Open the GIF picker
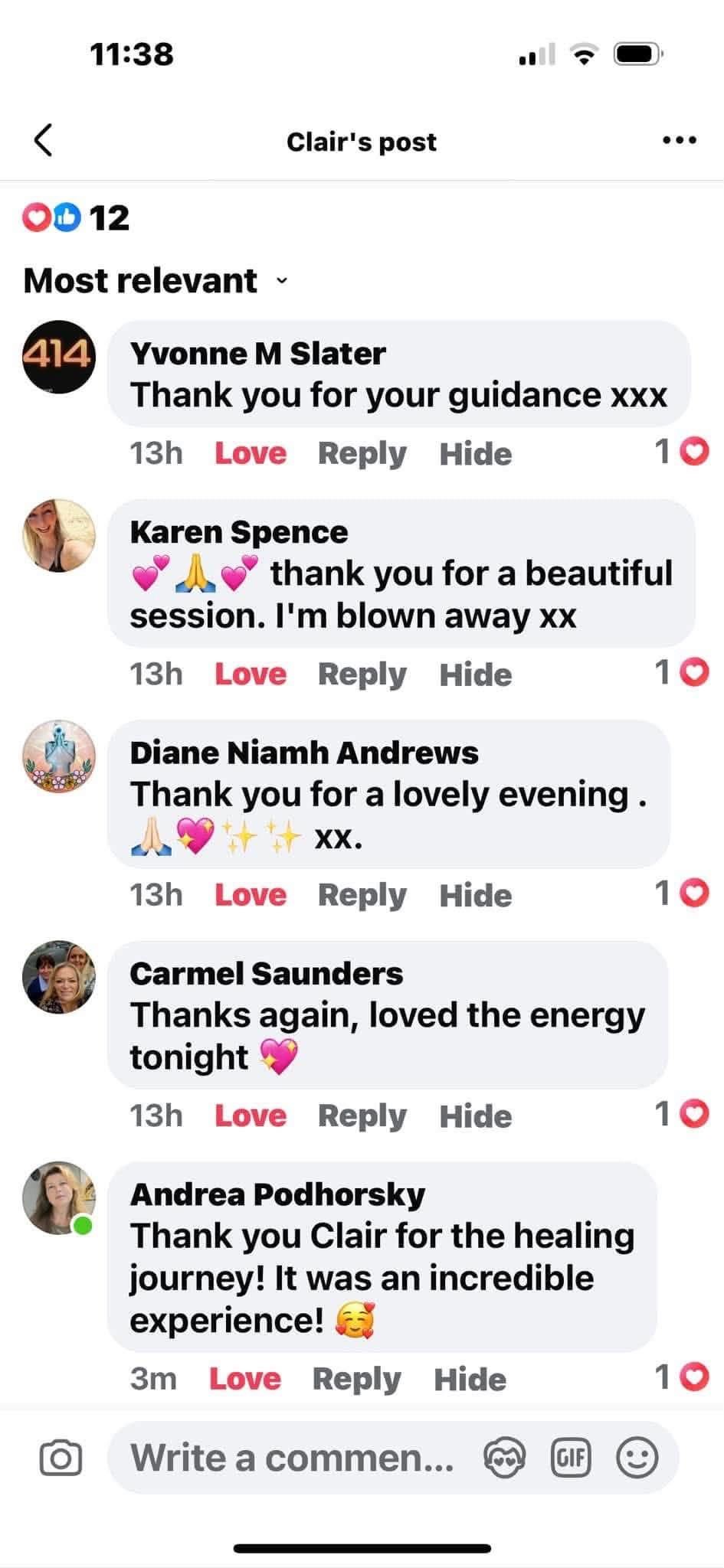This screenshot has height=1568, width=724. [572, 1458]
